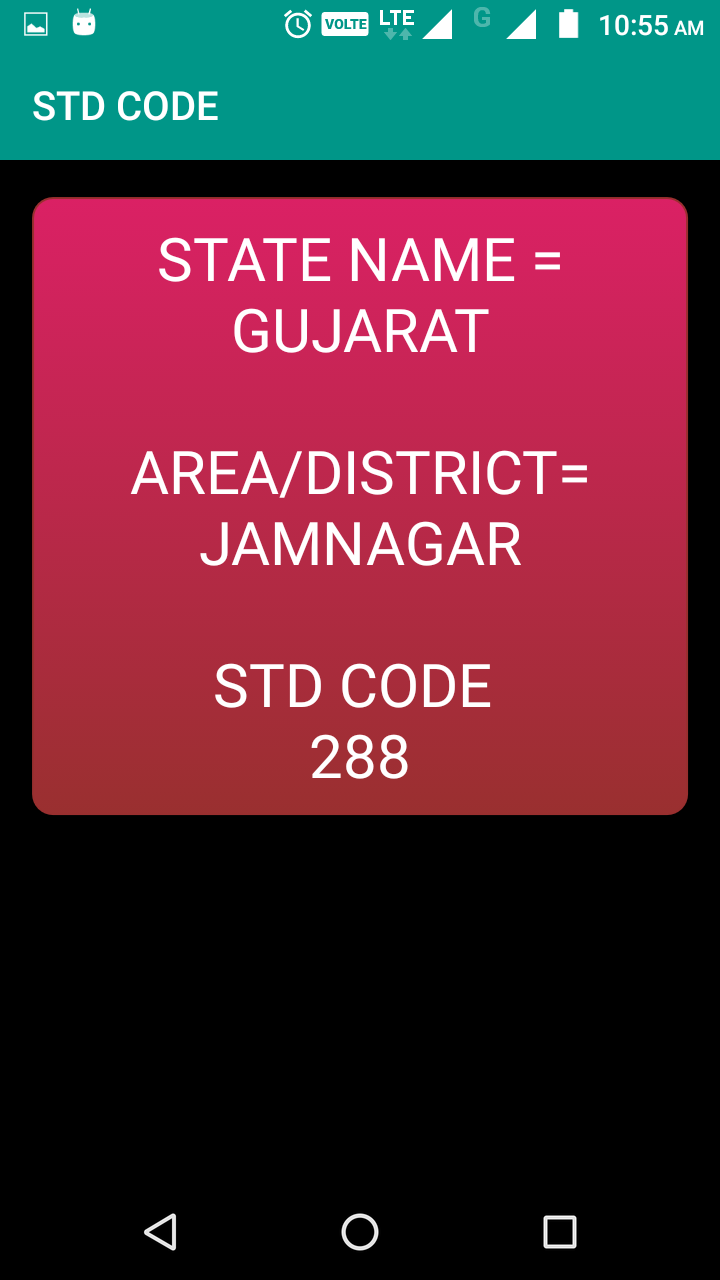
Task: Tap the LTE data arrows indicator
Action: click(398, 25)
